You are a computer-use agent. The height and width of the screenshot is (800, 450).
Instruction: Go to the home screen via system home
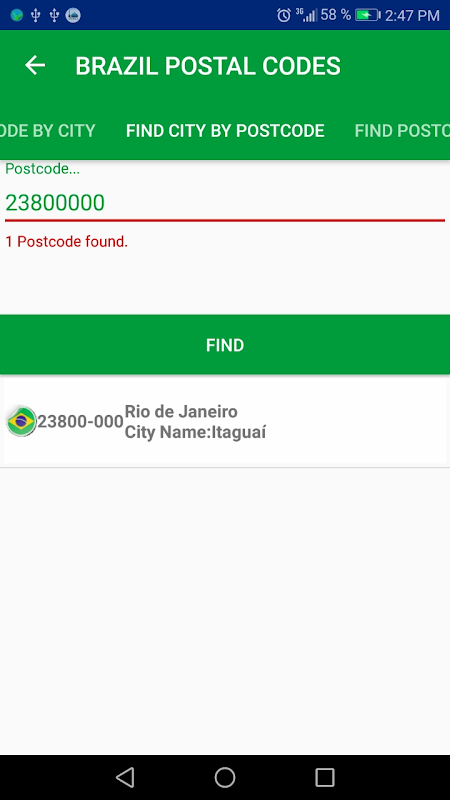225,777
